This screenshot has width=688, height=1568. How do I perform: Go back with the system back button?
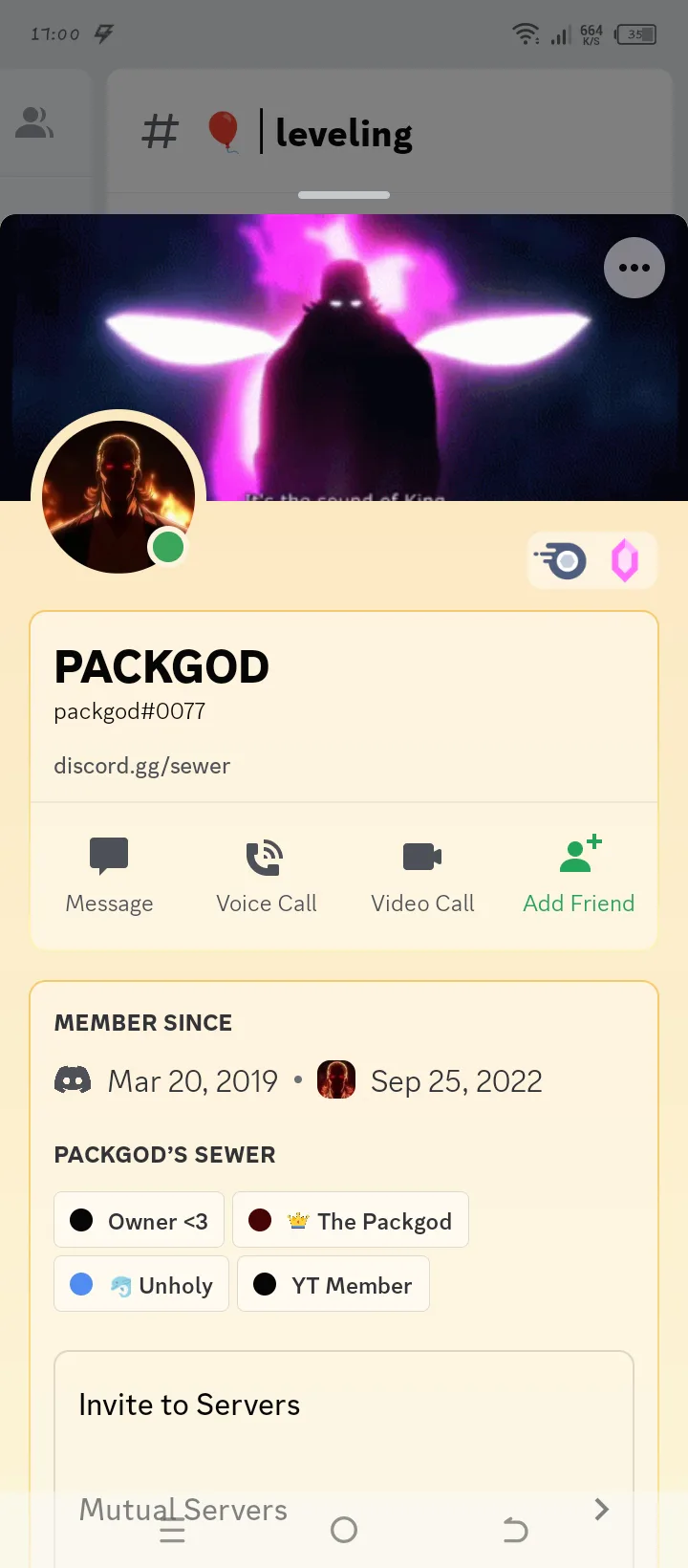click(x=515, y=1531)
